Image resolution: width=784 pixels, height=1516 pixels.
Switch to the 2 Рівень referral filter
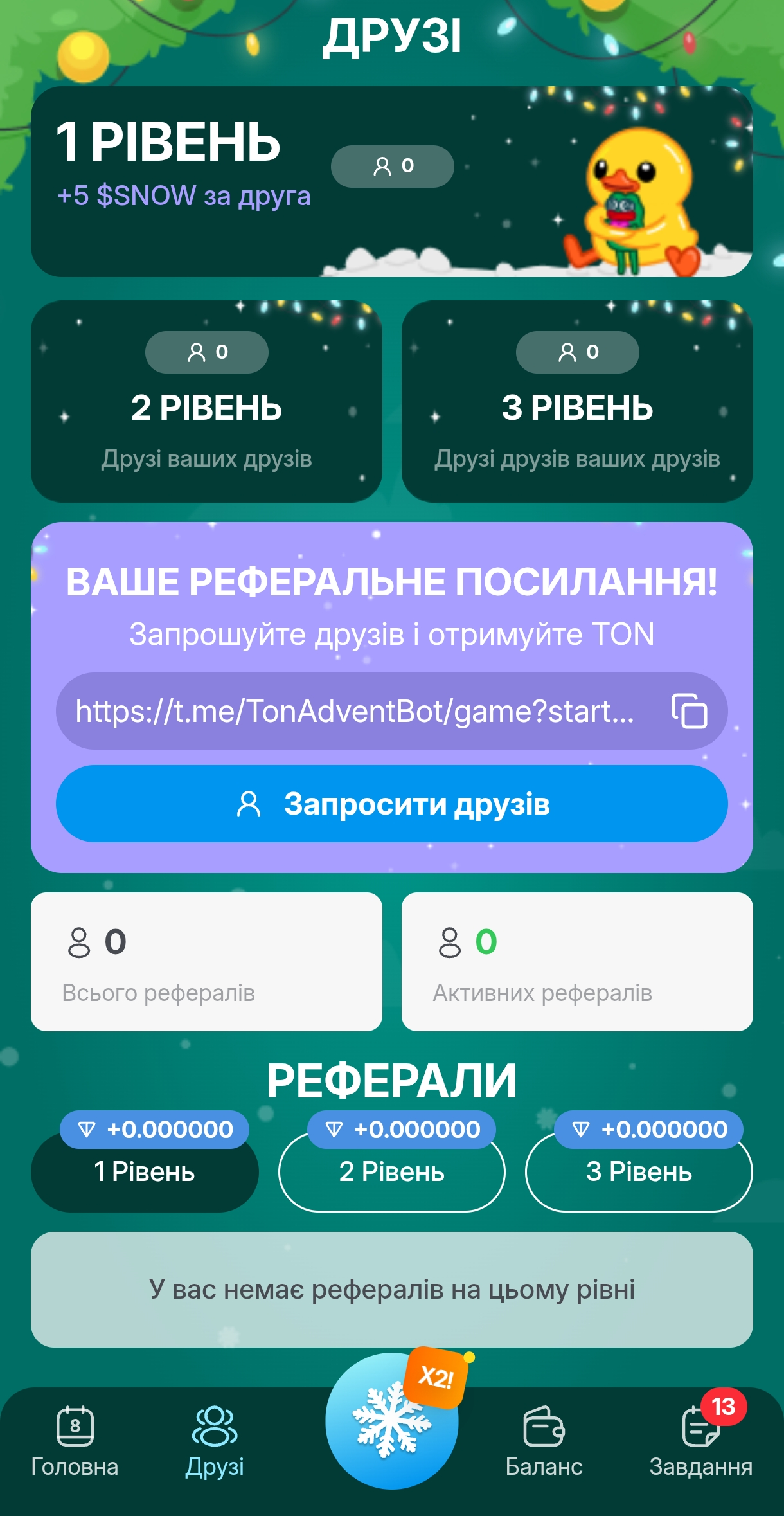coord(393,1172)
